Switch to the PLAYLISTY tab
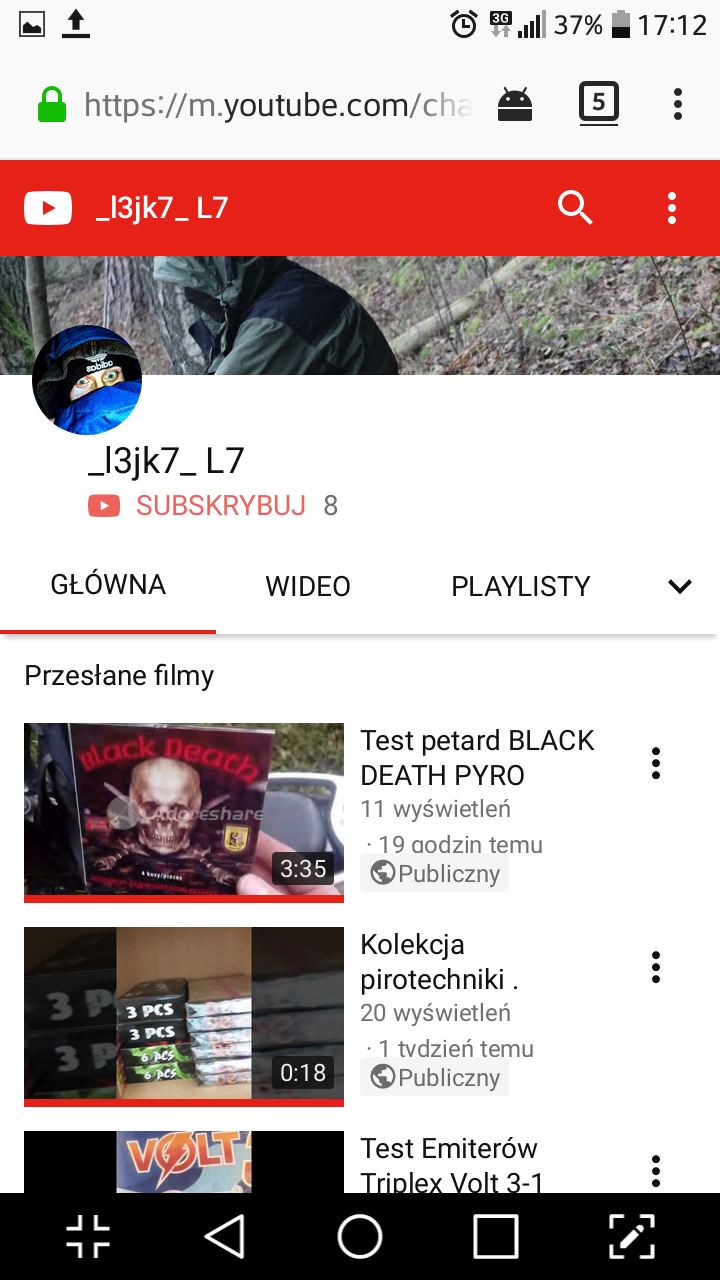The width and height of the screenshot is (720, 1280). click(x=521, y=586)
